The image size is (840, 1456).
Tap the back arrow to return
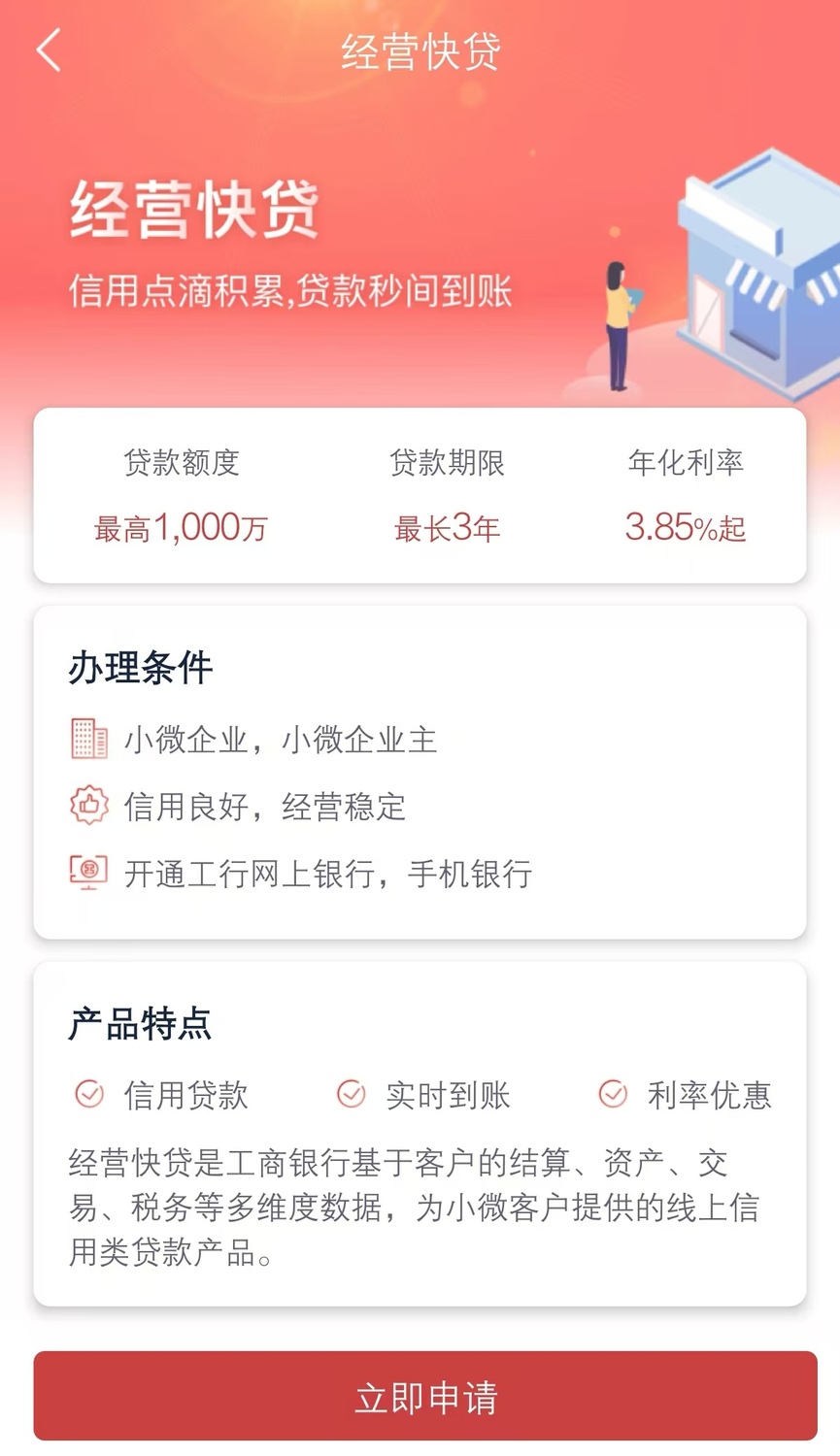(x=49, y=50)
